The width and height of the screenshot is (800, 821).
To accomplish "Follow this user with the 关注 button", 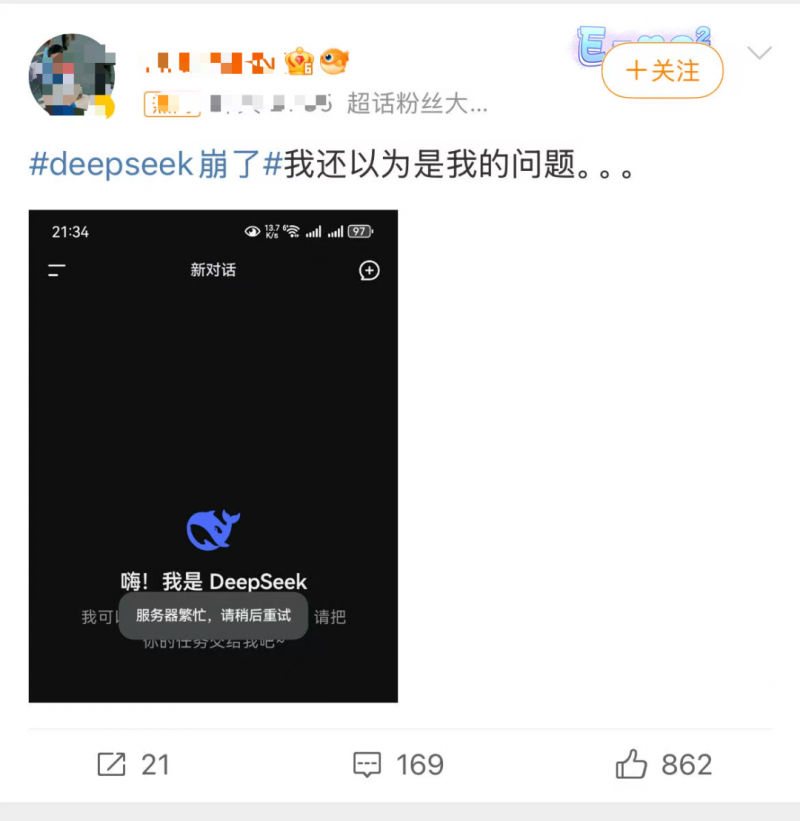I will click(662, 70).
